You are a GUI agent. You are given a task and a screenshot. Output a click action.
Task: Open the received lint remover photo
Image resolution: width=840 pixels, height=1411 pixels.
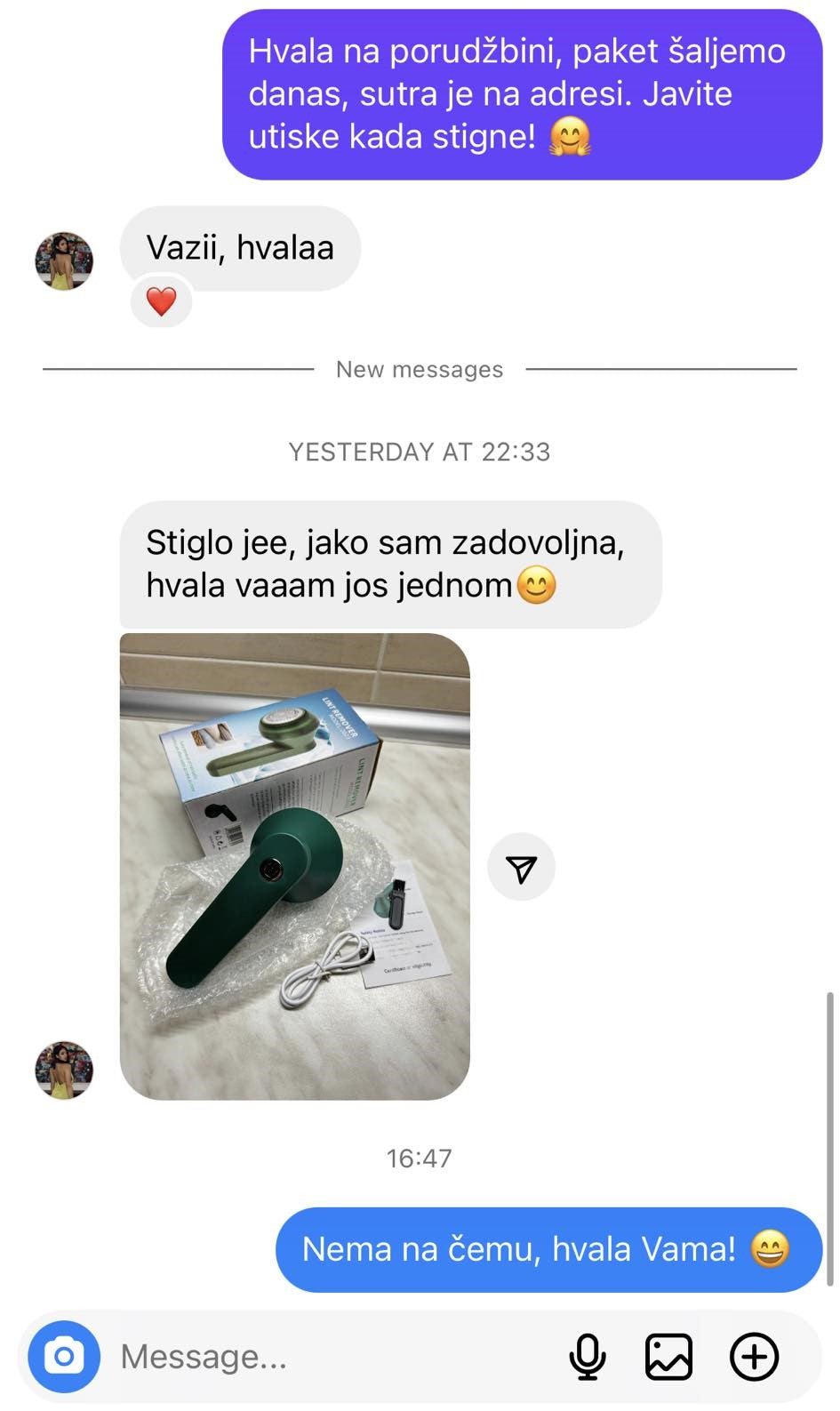294,866
